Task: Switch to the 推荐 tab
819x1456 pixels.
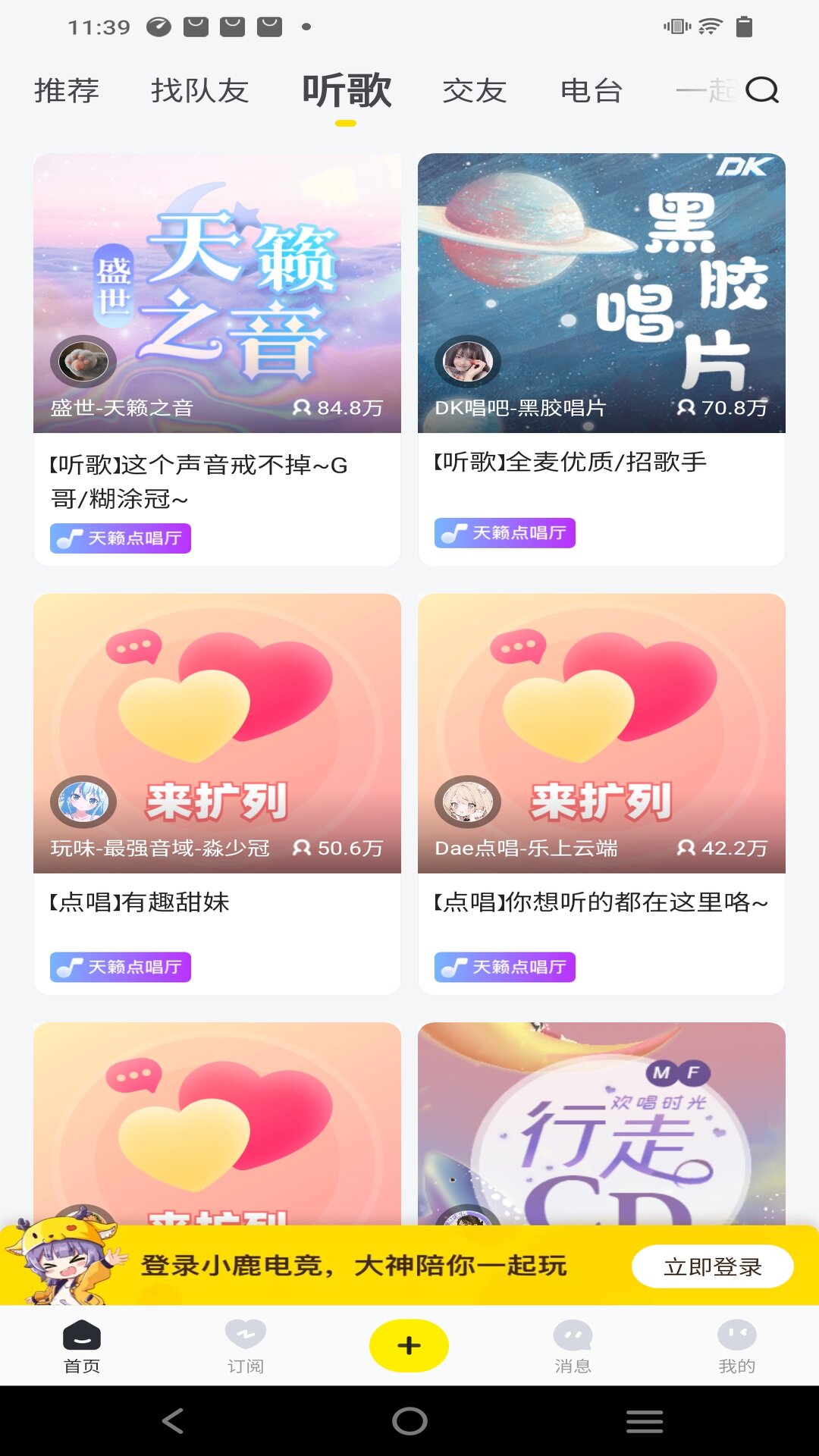Action: pos(67,91)
